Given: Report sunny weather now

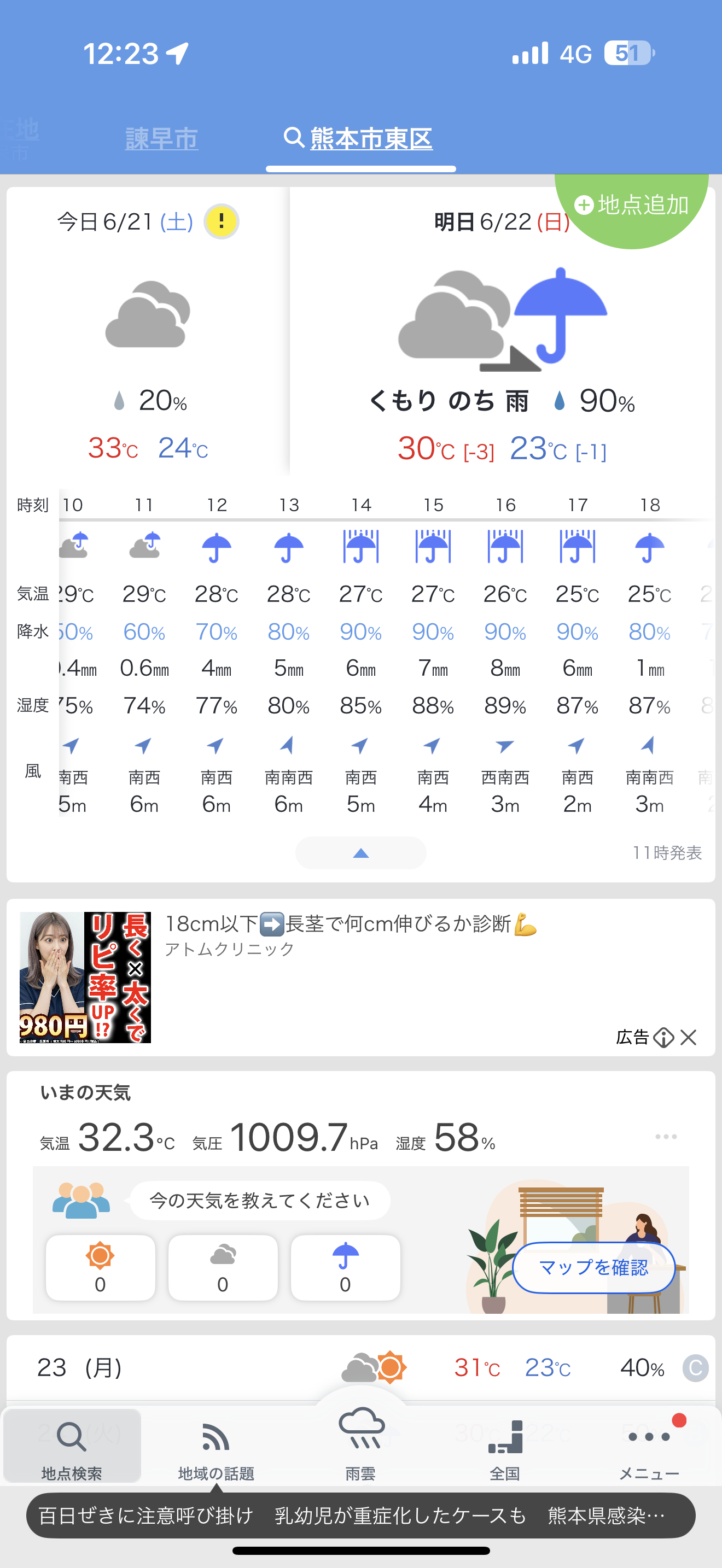Looking at the screenshot, I should (101, 1267).
